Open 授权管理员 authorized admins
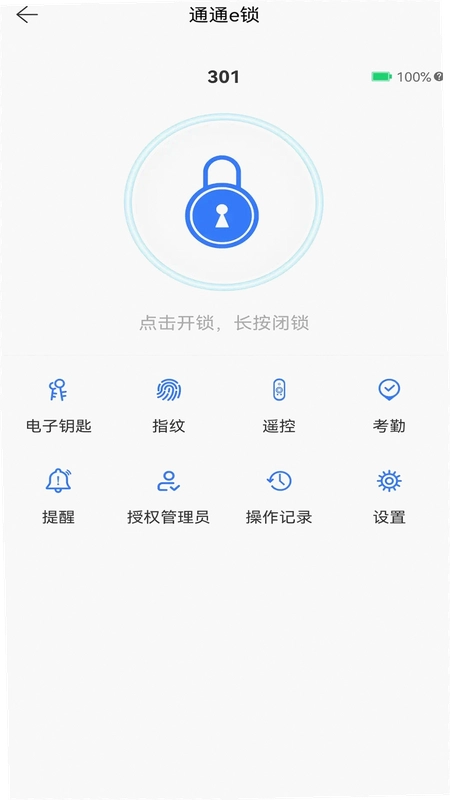This screenshot has width=450, height=800. tap(168, 497)
